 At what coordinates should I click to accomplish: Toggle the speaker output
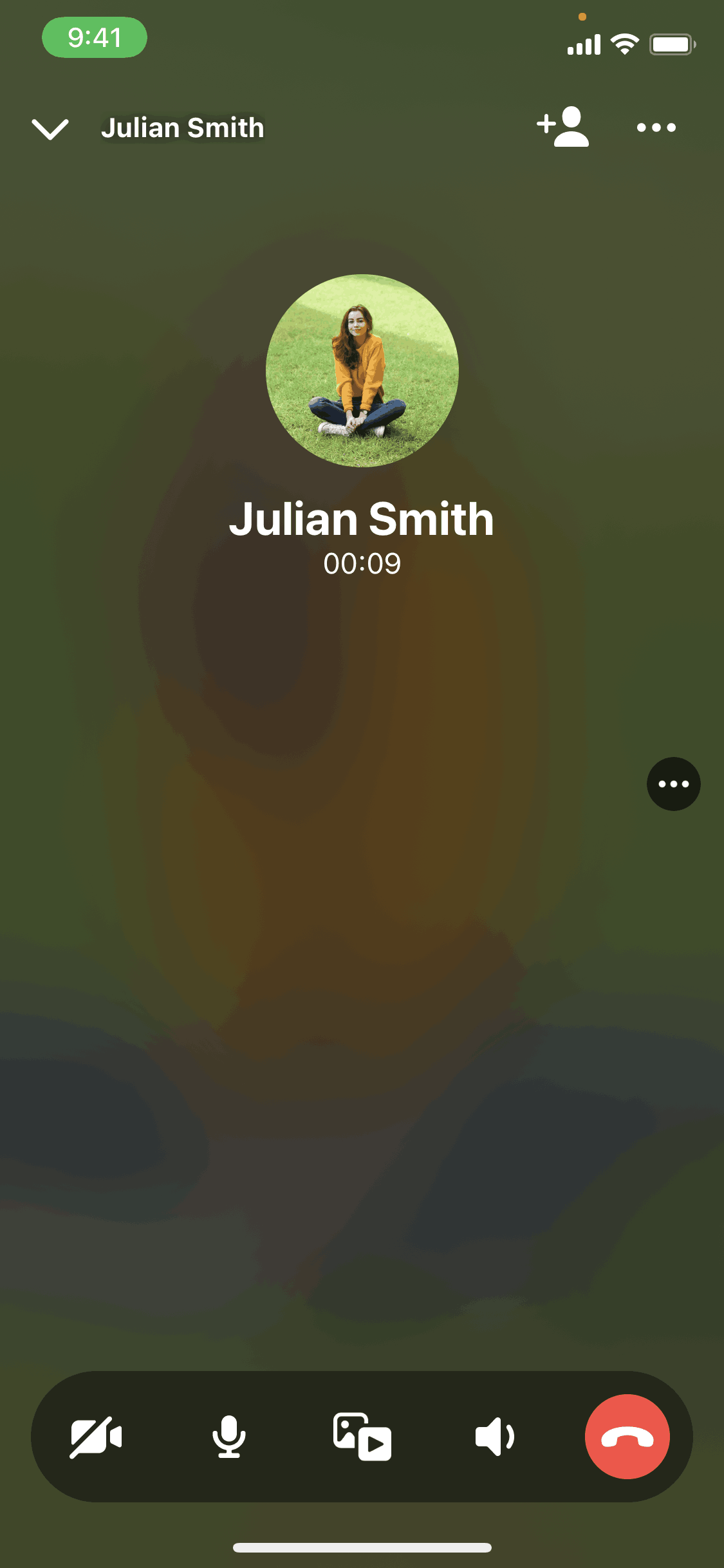point(494,1437)
